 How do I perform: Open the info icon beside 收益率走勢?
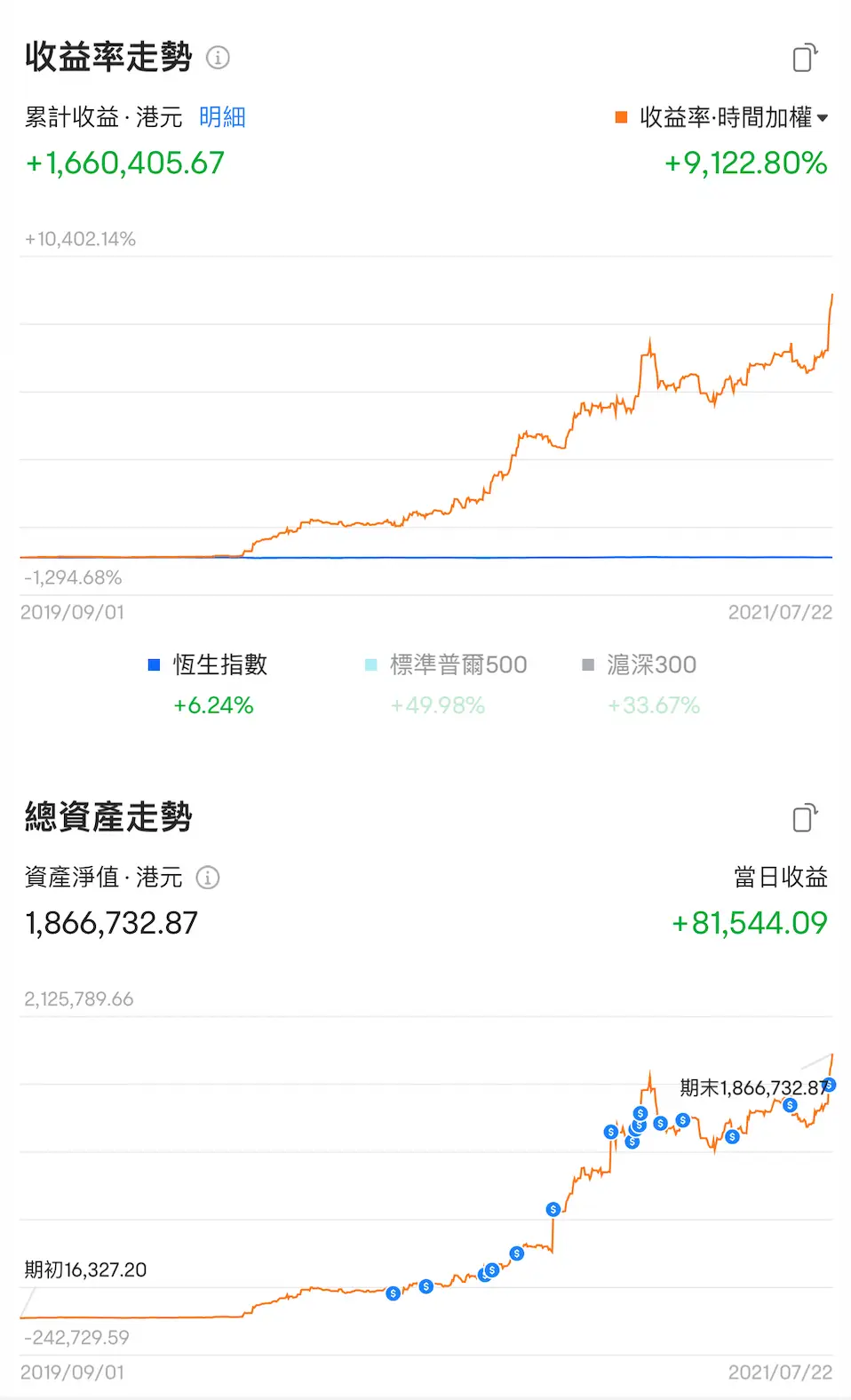218,58
